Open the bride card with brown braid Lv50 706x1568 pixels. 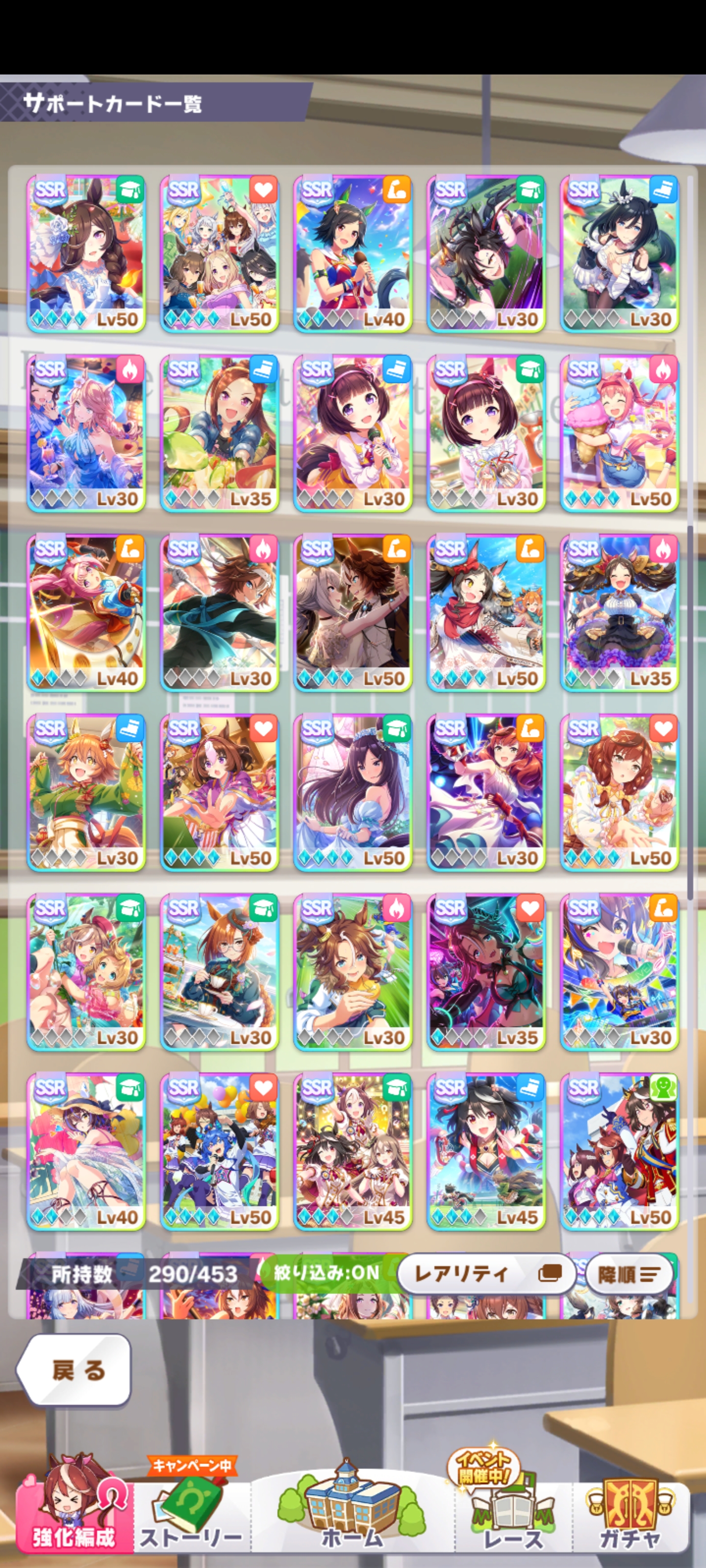point(86,253)
